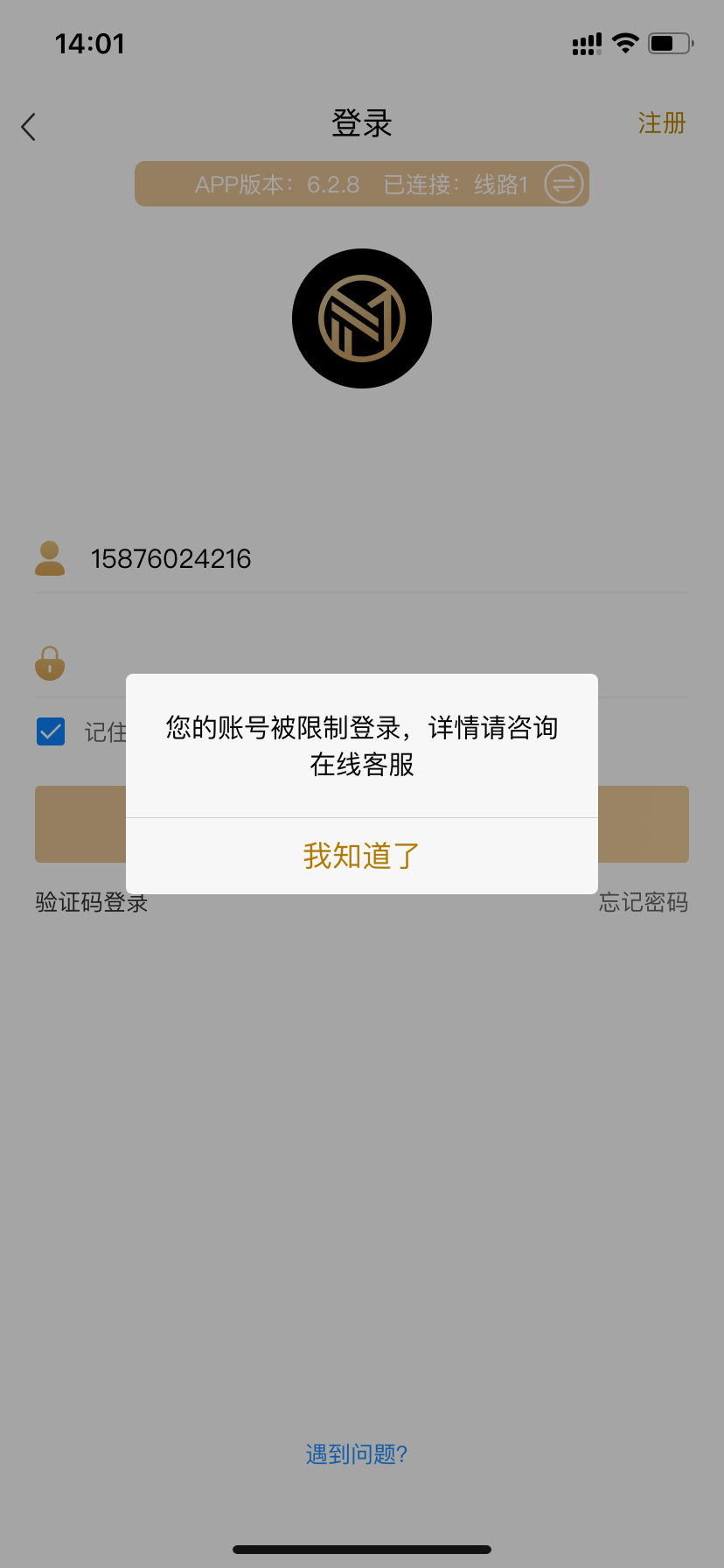Screen dimensions: 724x1568
Task: Tap the back arrow to return
Action: pos(27,126)
